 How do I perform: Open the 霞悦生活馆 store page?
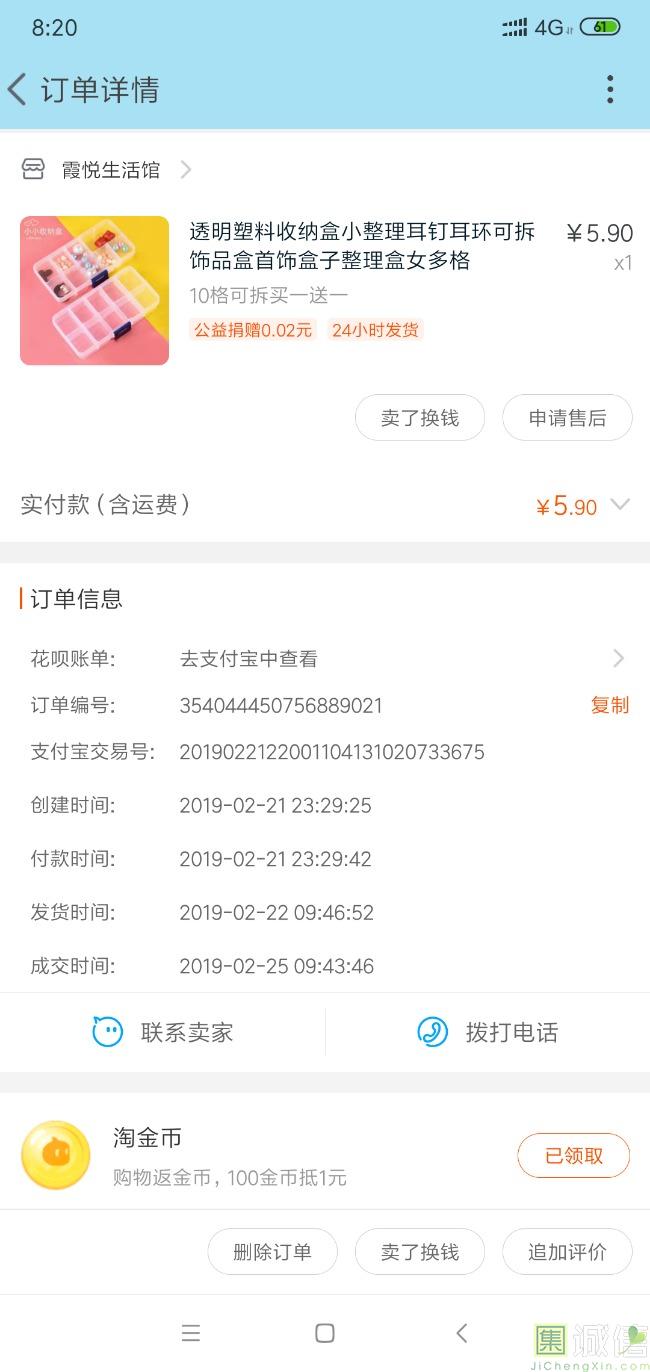tap(110, 170)
